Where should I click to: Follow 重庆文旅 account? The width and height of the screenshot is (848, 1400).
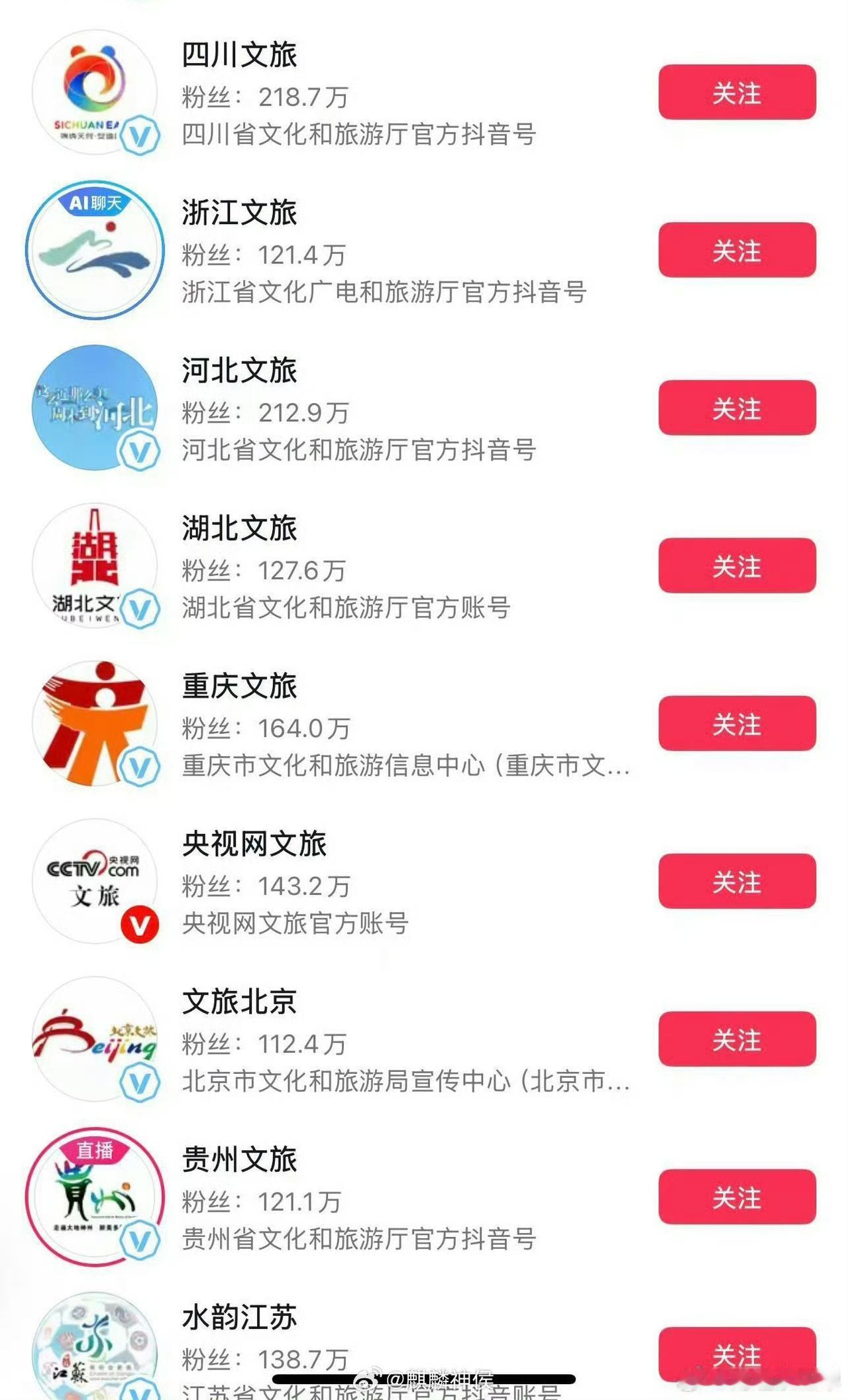[737, 723]
